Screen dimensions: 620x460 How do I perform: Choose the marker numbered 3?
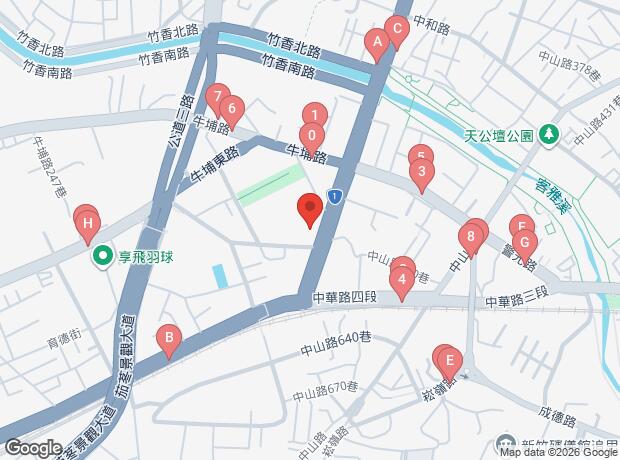422,175
